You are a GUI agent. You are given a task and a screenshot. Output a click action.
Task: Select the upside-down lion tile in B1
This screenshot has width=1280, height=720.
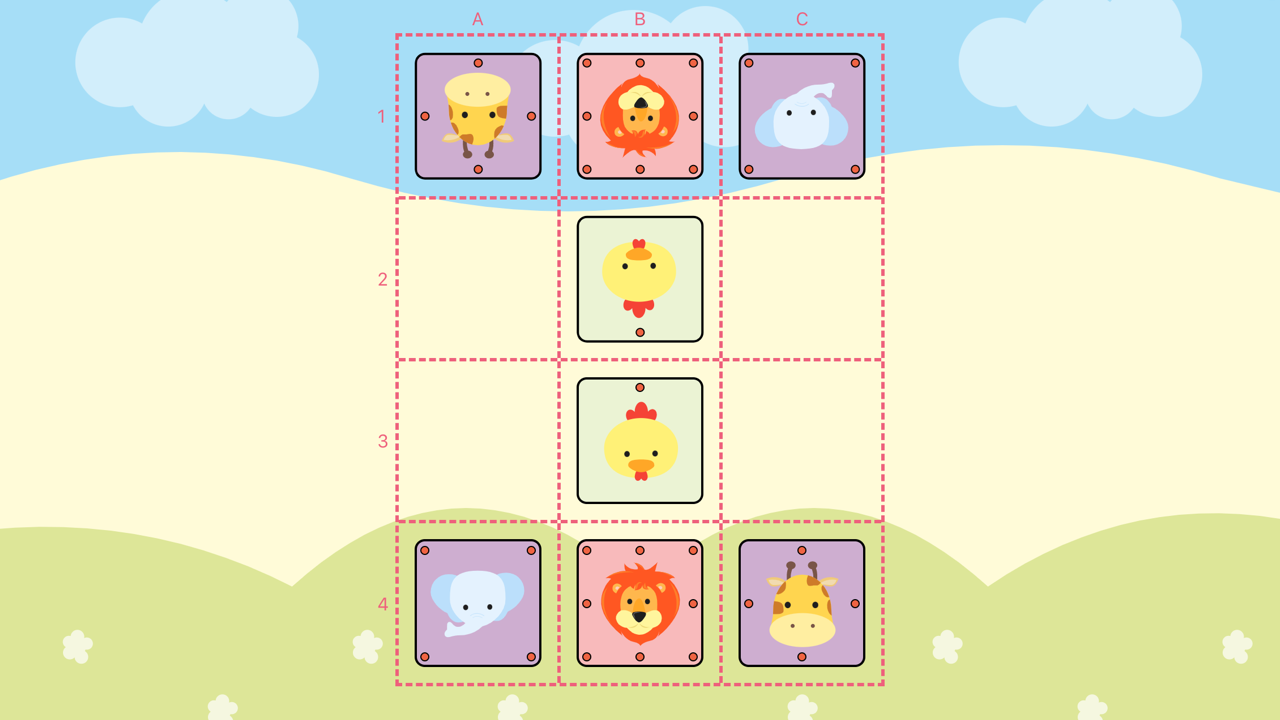pos(640,116)
